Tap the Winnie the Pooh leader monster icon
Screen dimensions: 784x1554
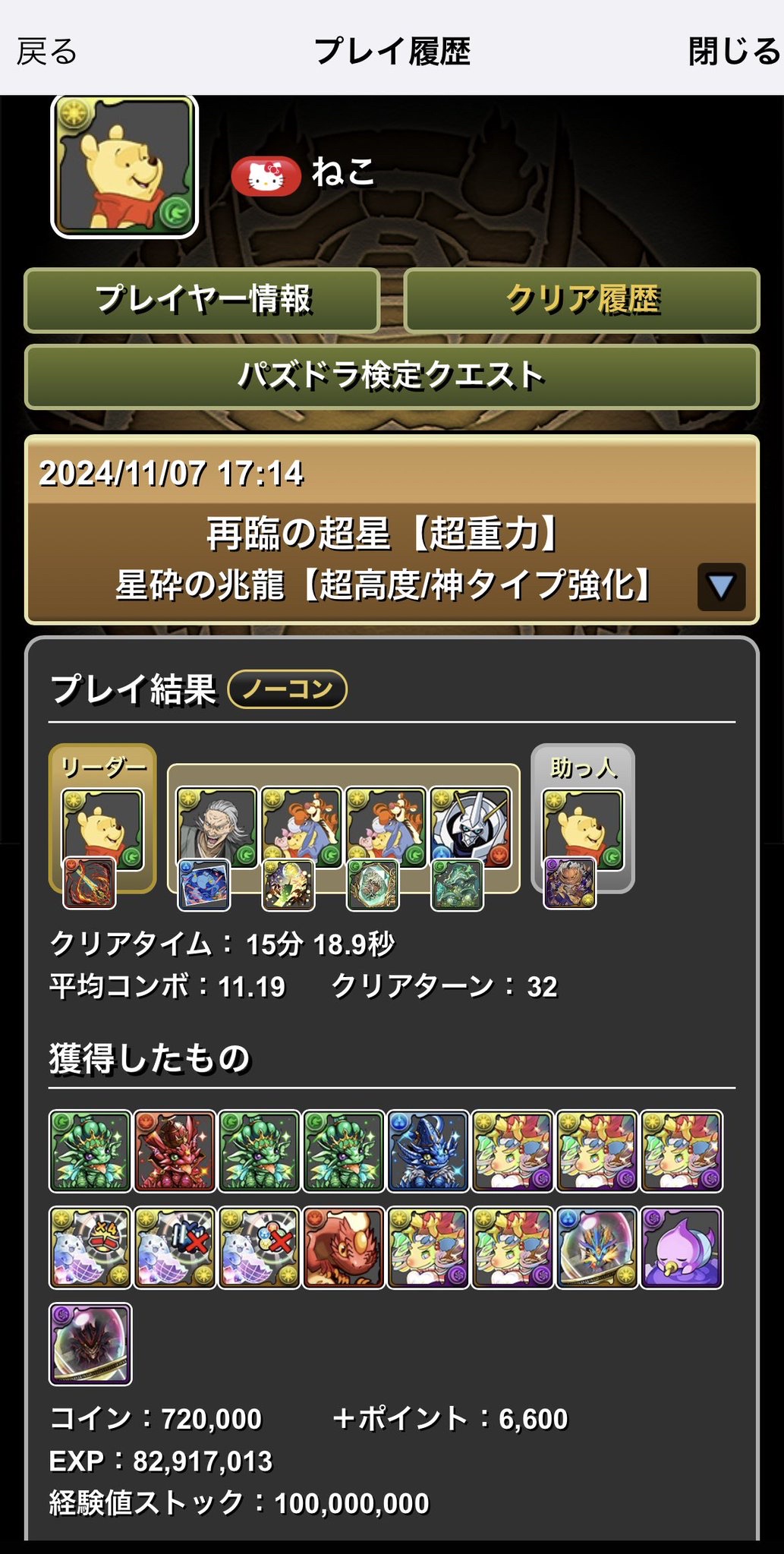click(102, 829)
